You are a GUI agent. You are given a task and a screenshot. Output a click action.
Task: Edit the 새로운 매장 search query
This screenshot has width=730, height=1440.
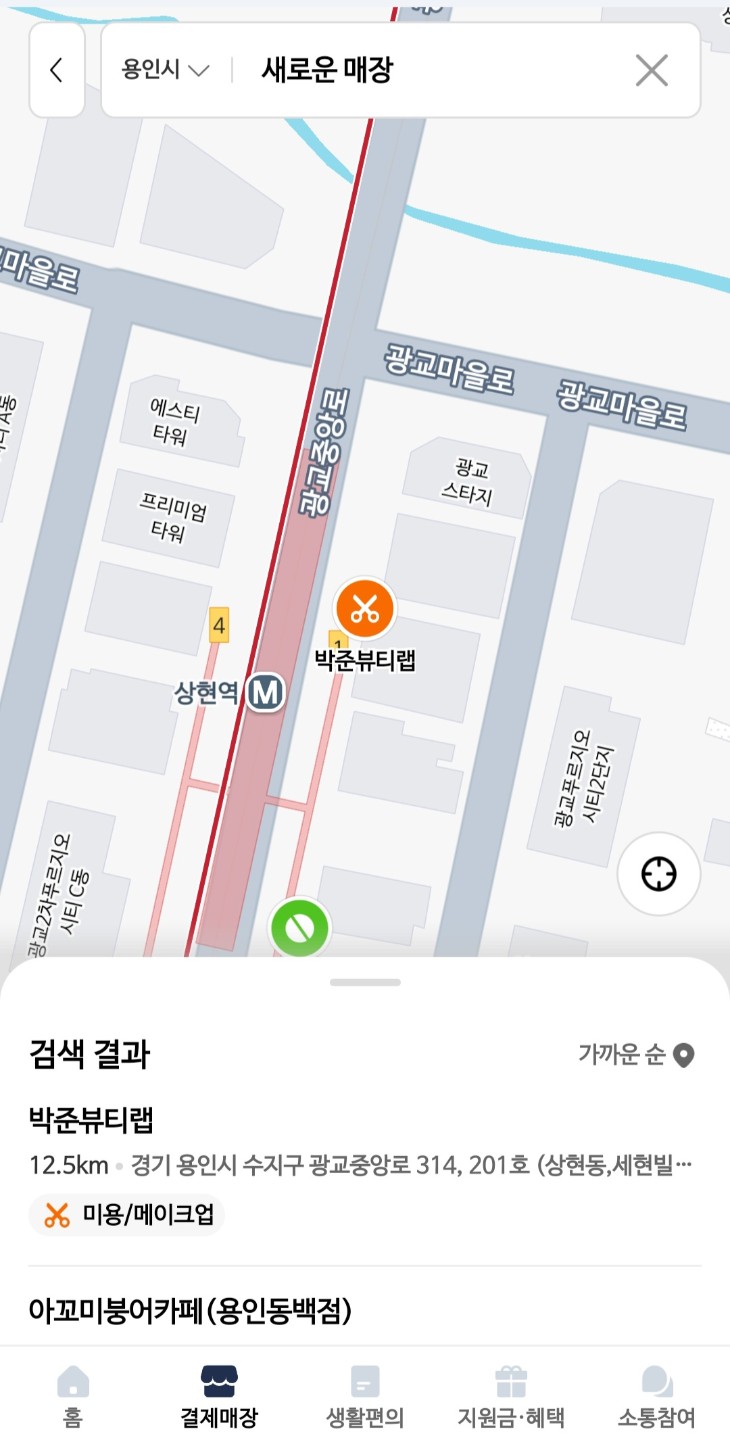pyautogui.click(x=420, y=70)
